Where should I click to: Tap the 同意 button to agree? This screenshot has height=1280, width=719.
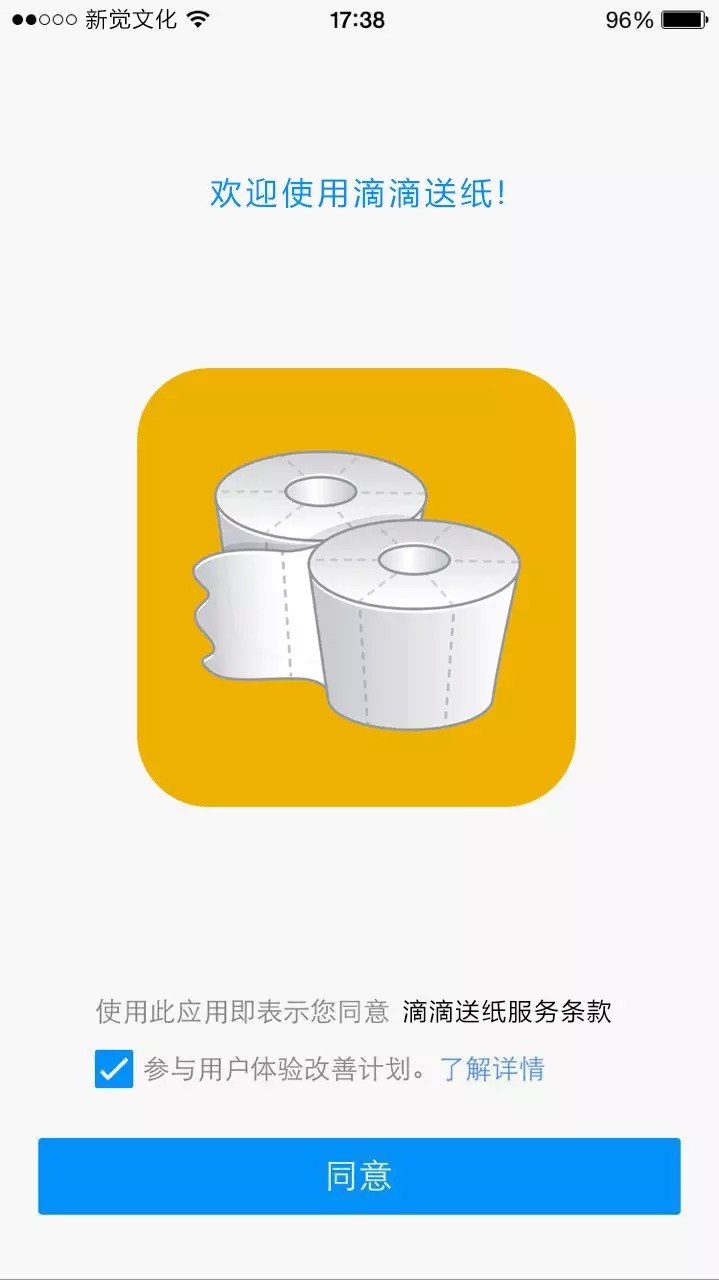pos(359,1176)
